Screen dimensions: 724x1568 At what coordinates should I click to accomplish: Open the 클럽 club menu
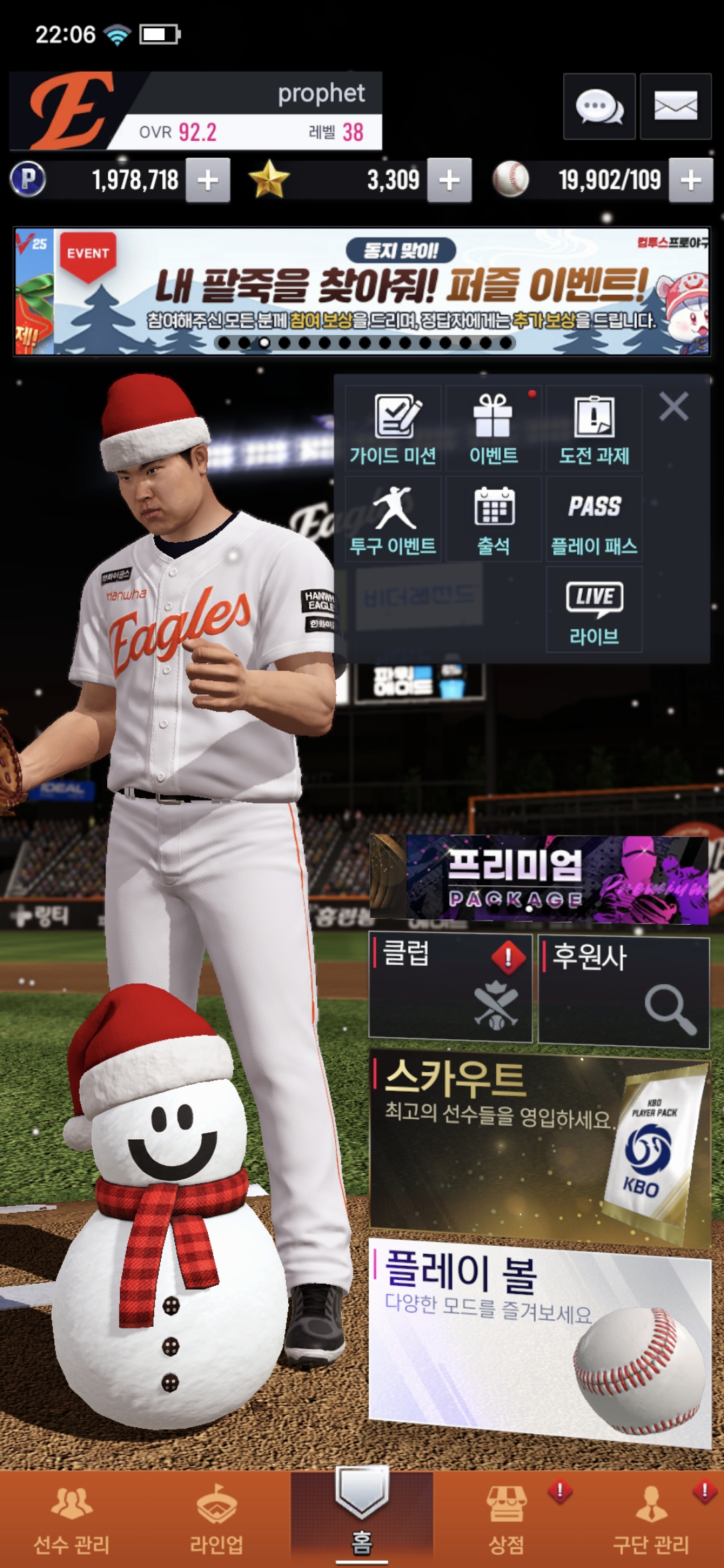point(450,988)
